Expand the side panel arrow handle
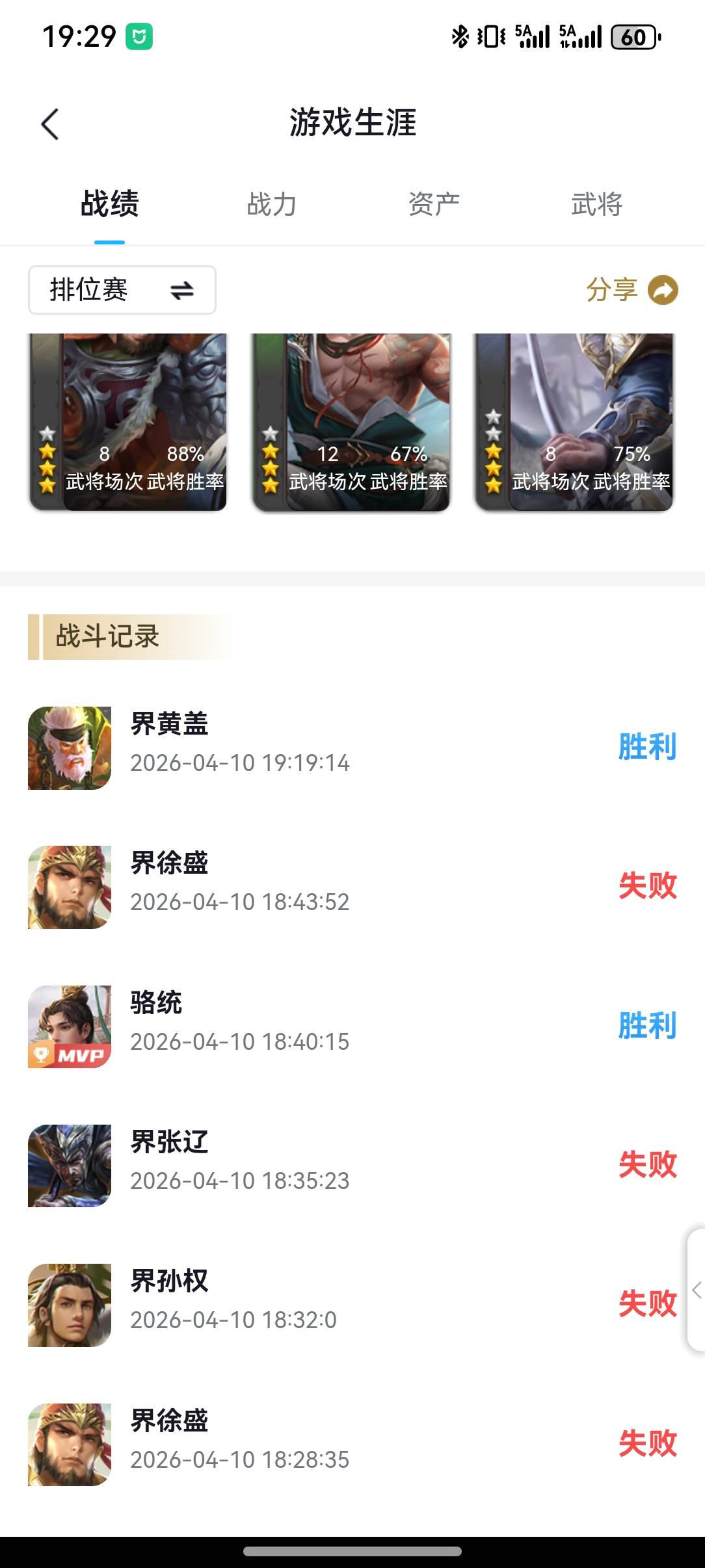Viewport: 705px width, 1568px height. (697, 1290)
